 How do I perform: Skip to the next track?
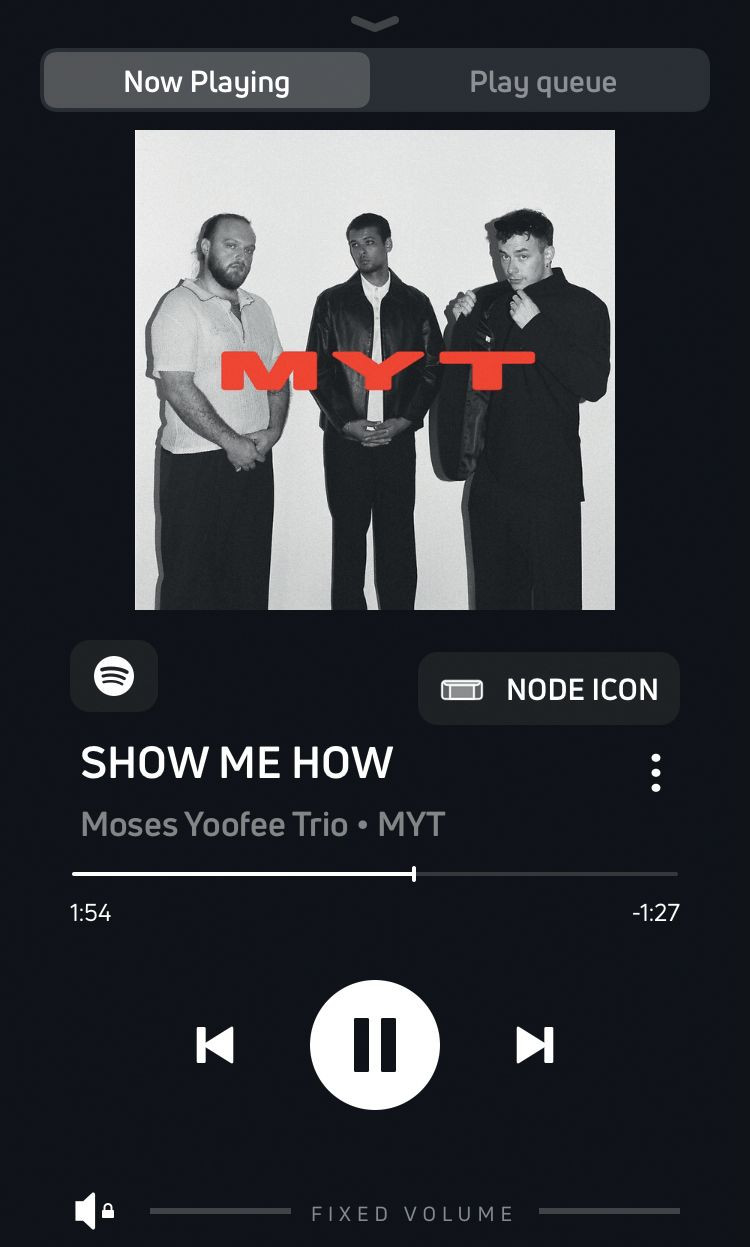(x=534, y=1045)
